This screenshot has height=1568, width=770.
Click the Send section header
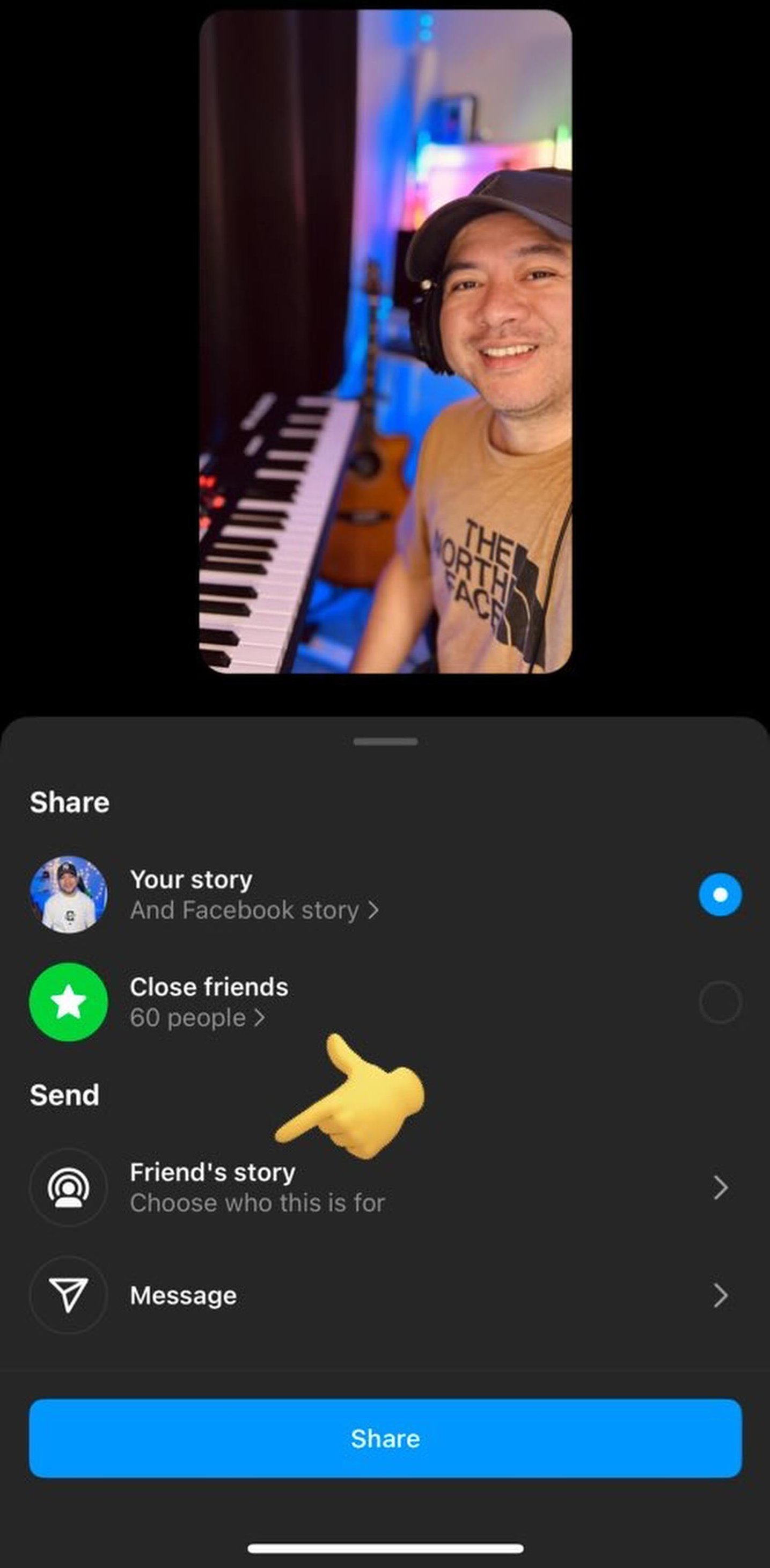(x=64, y=1095)
